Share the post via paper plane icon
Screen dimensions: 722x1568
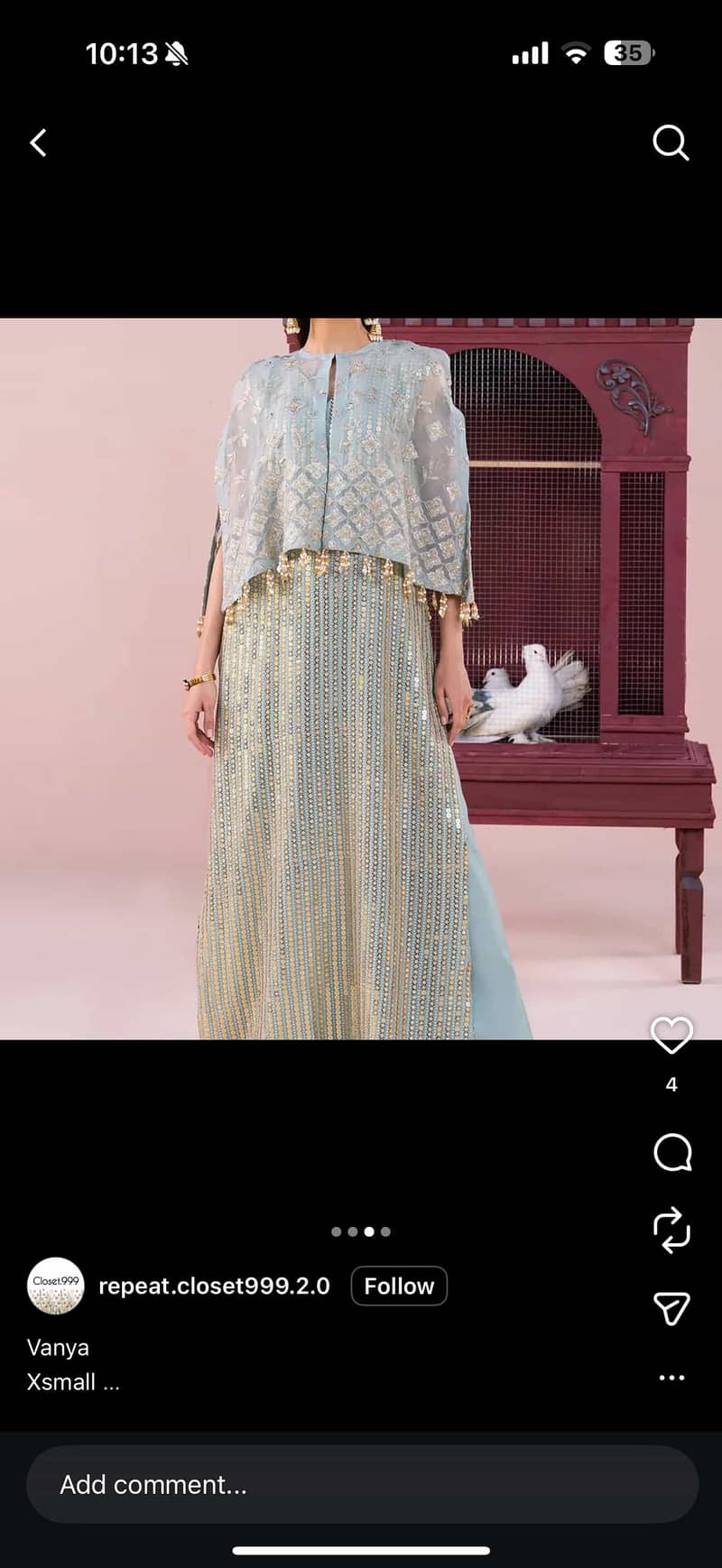click(671, 1308)
